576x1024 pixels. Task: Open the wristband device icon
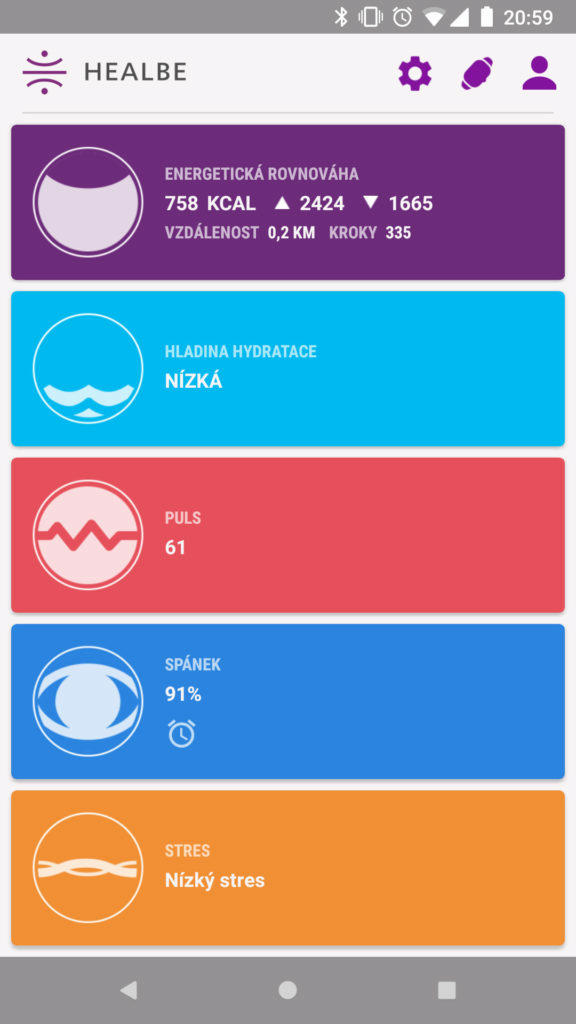click(477, 73)
